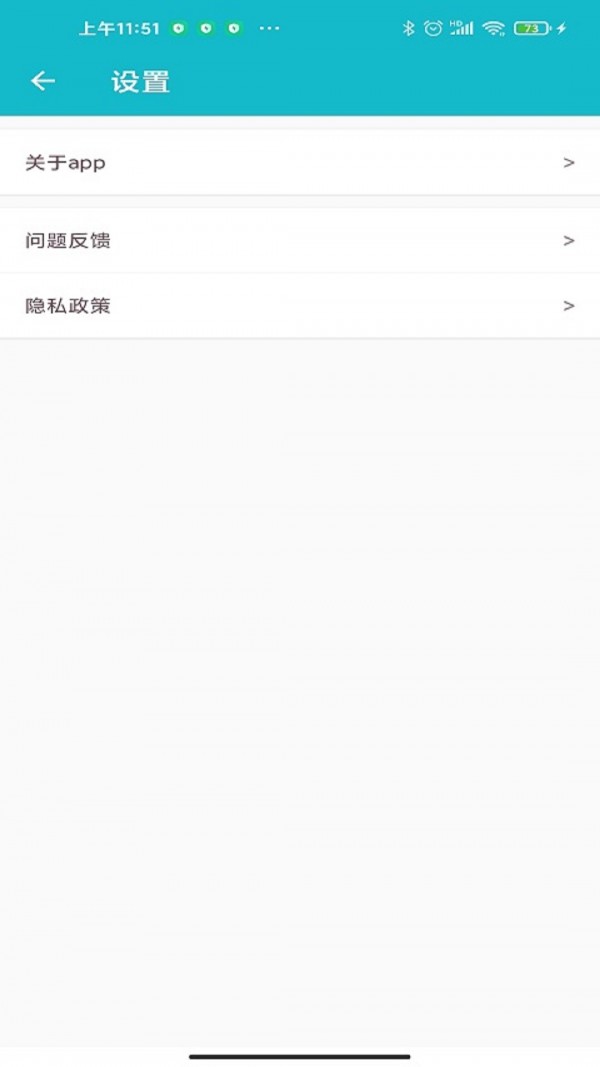Go back using the arrow icon
600x1067 pixels.
pyautogui.click(x=42, y=82)
